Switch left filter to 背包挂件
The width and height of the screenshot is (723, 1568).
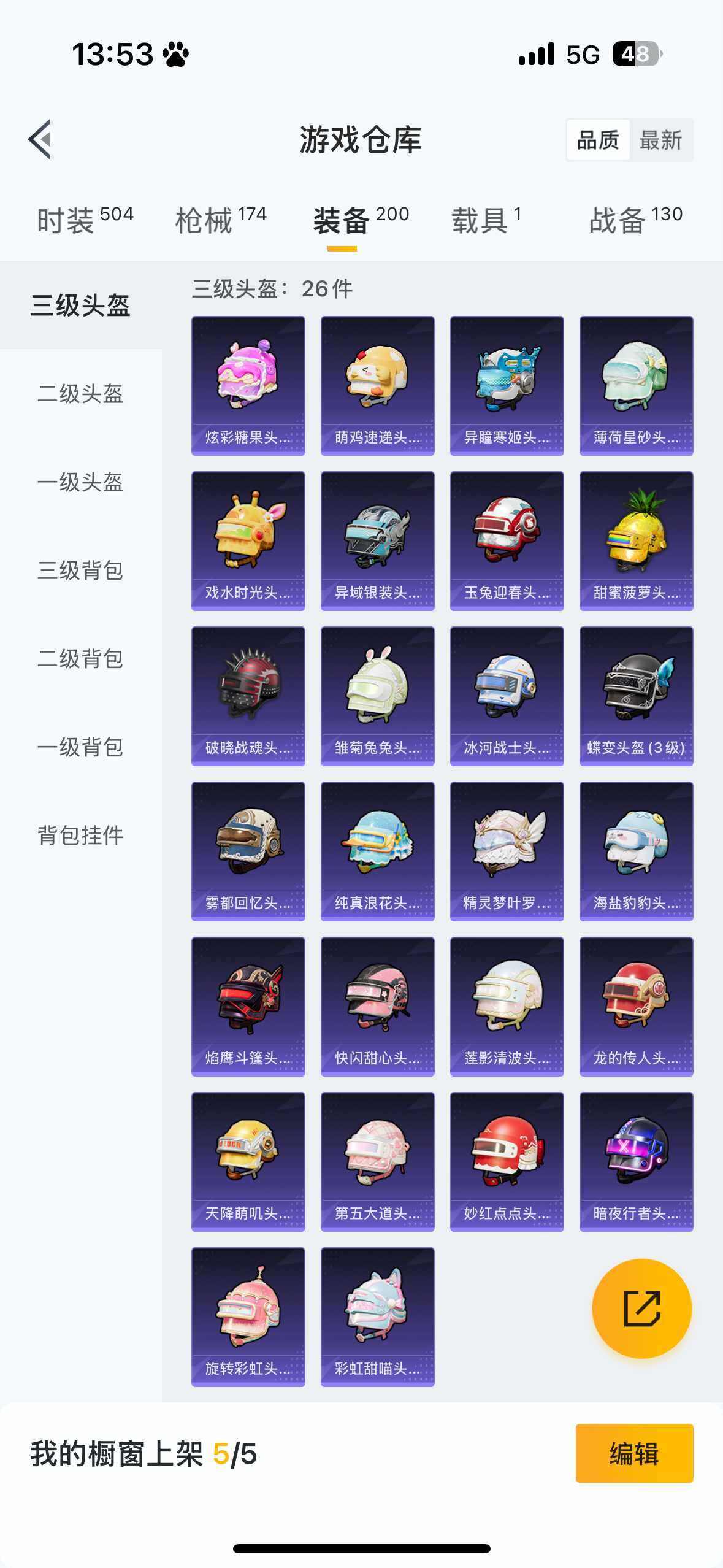tap(80, 836)
